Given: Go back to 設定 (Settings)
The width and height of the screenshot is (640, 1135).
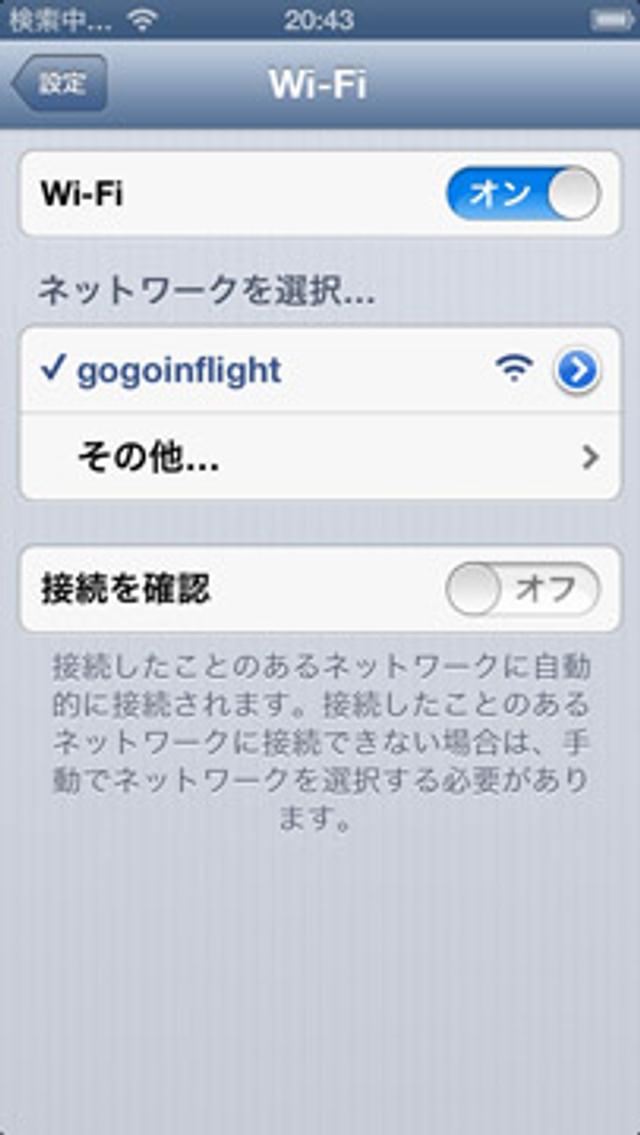Looking at the screenshot, I should (x=60, y=84).
